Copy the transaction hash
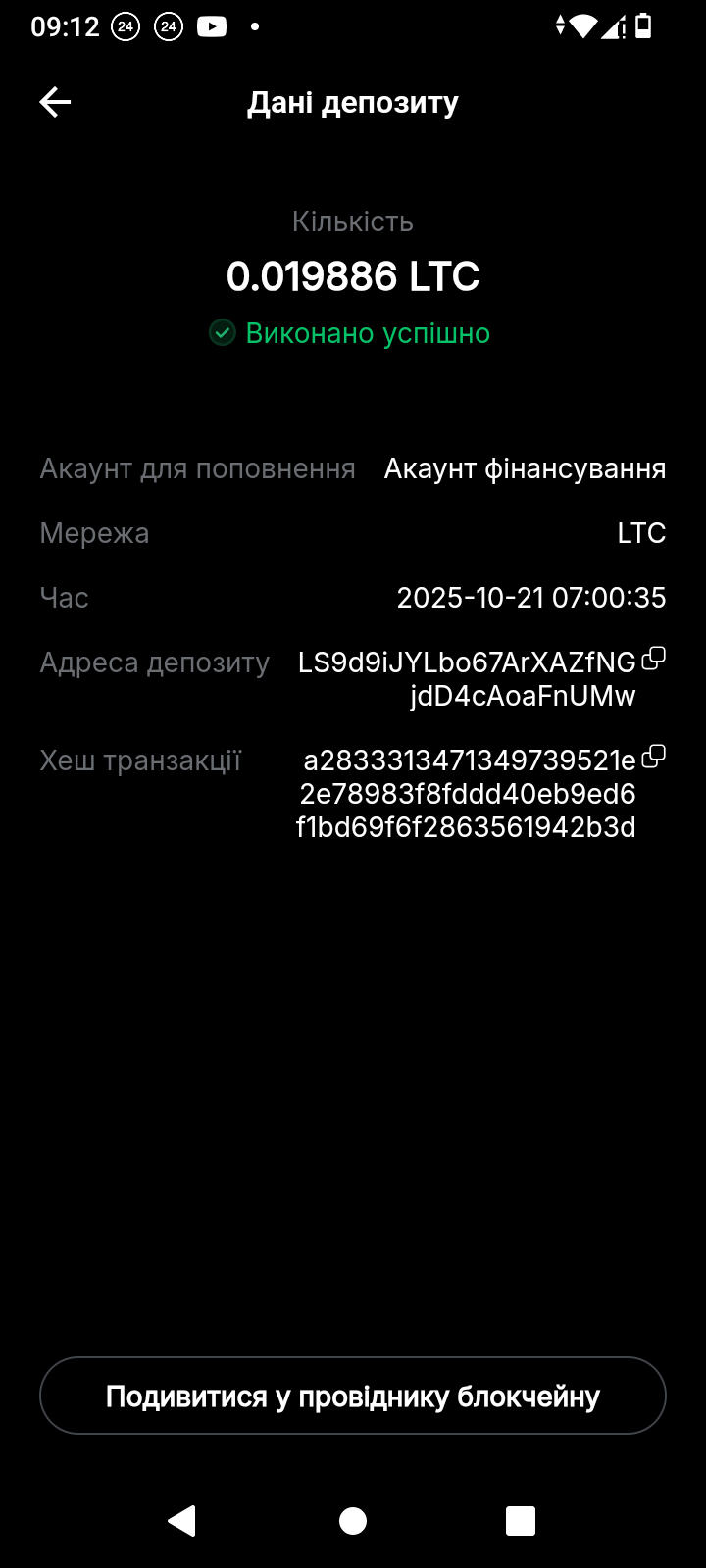Image resolution: width=706 pixels, height=1568 pixels. pos(653,757)
